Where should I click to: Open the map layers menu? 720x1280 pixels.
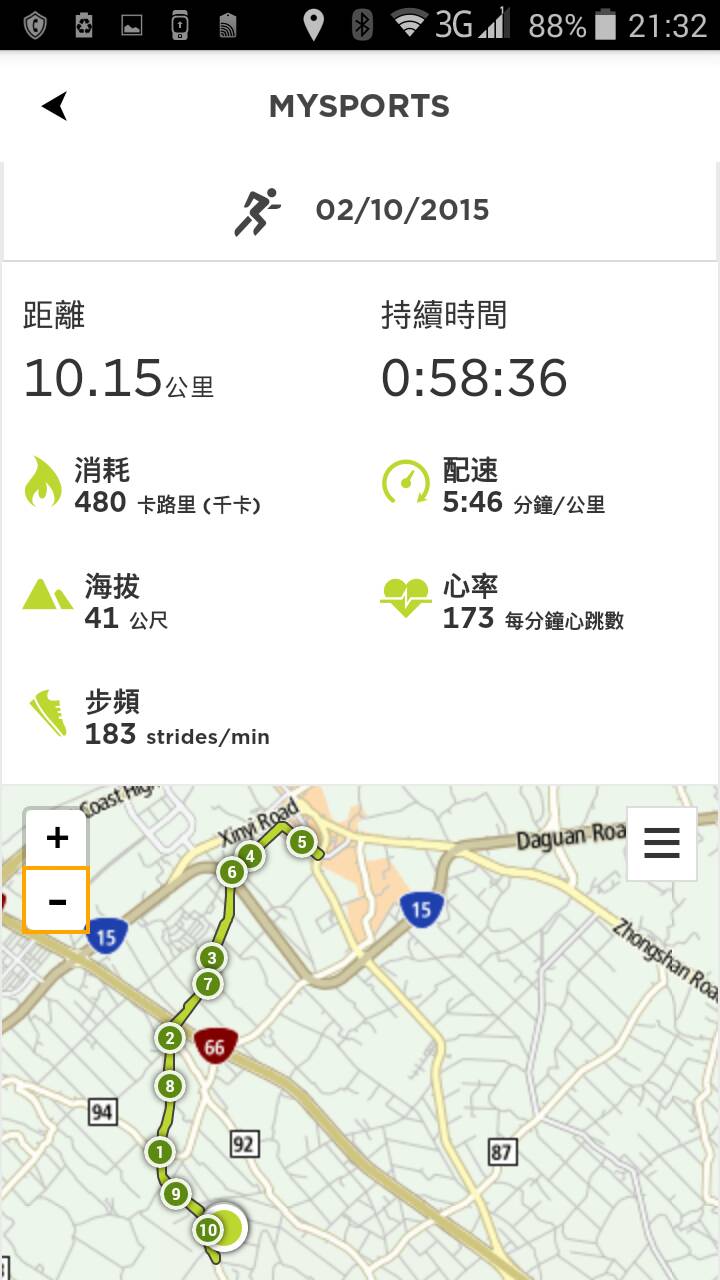661,843
